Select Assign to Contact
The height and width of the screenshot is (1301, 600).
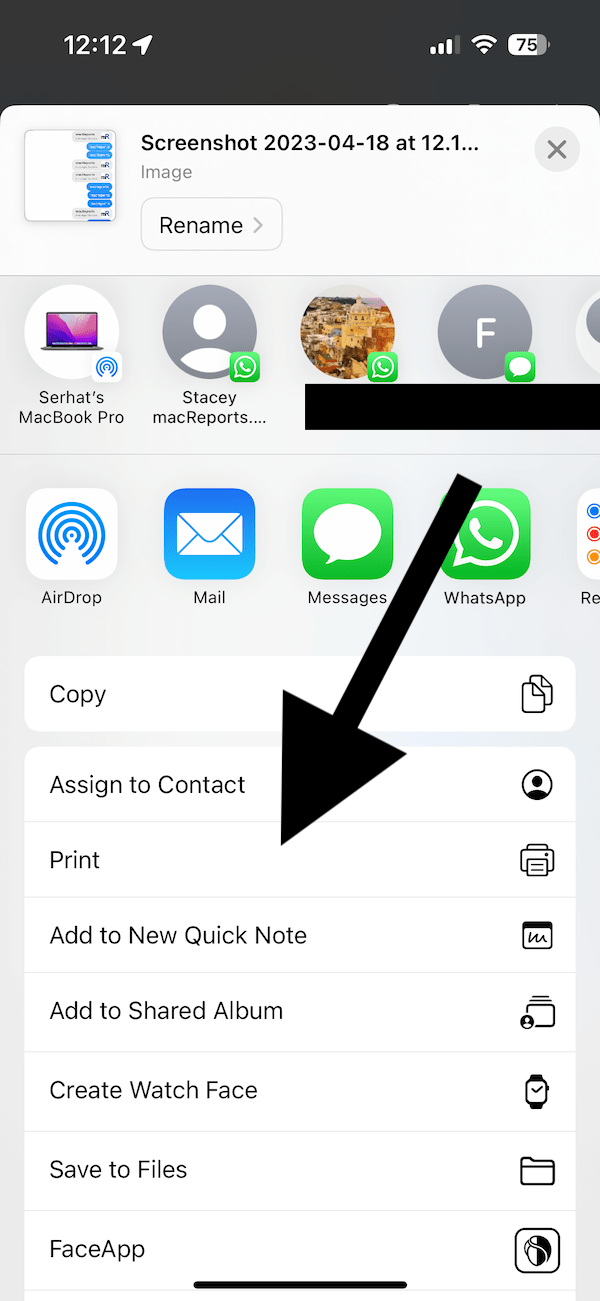300,785
